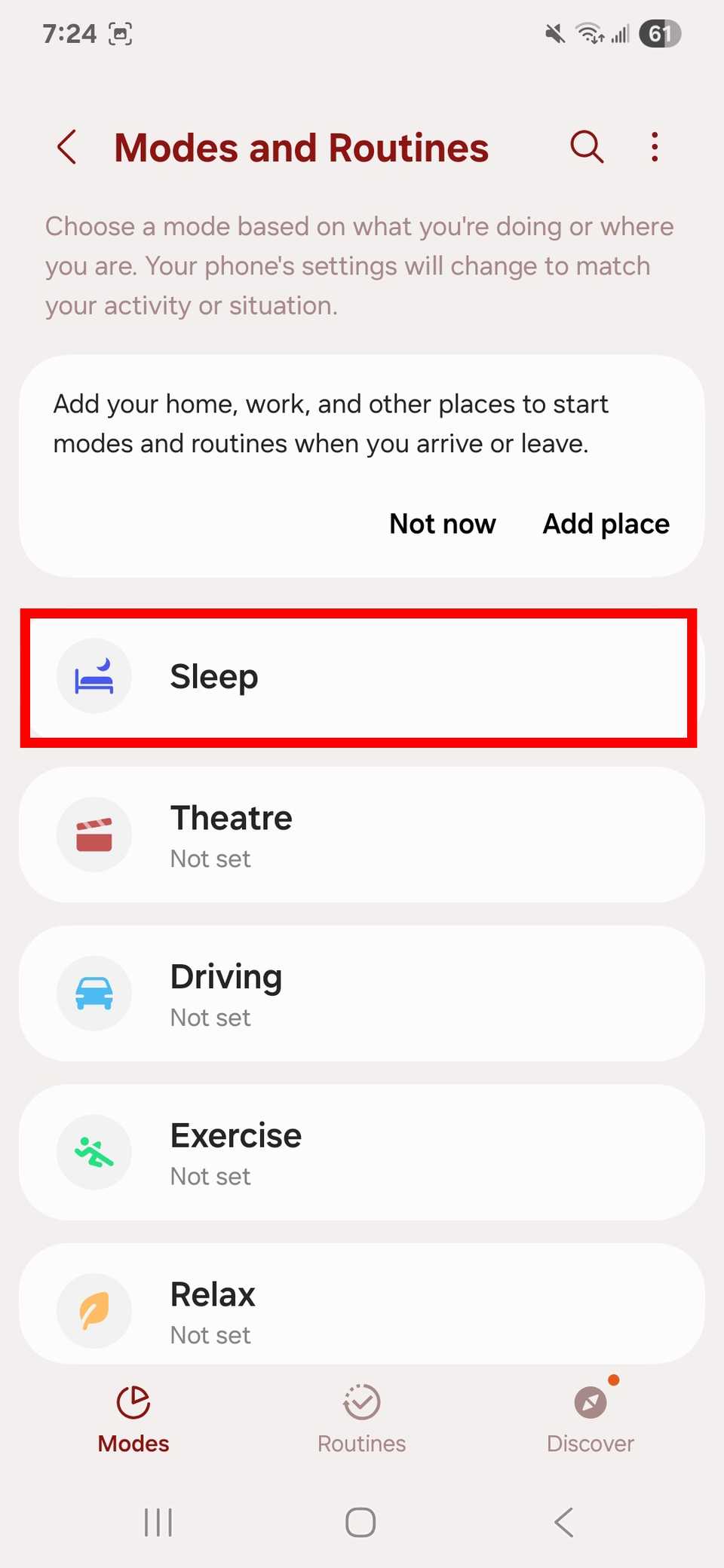Select the Exercise runner icon
Image resolution: width=724 pixels, height=1568 pixels.
pos(94,1153)
